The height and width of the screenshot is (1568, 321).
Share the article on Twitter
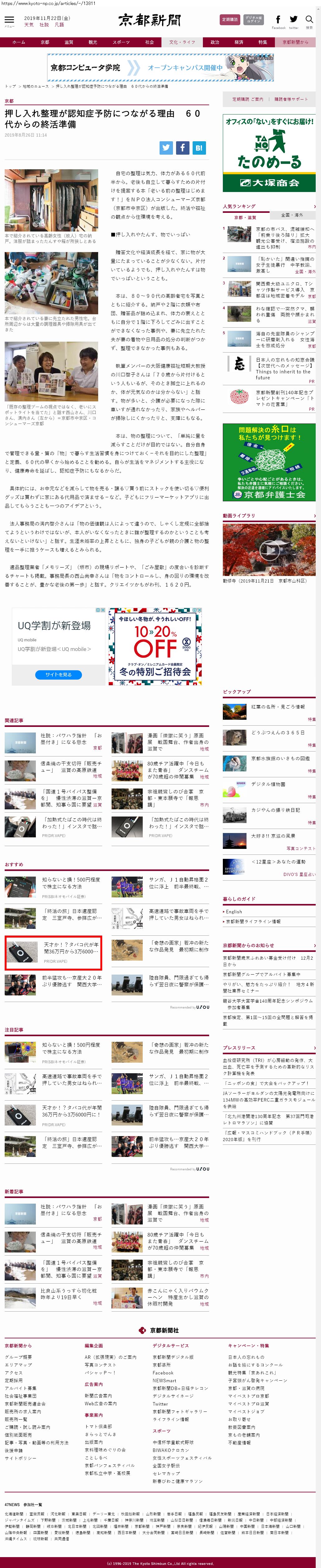(x=166, y=147)
